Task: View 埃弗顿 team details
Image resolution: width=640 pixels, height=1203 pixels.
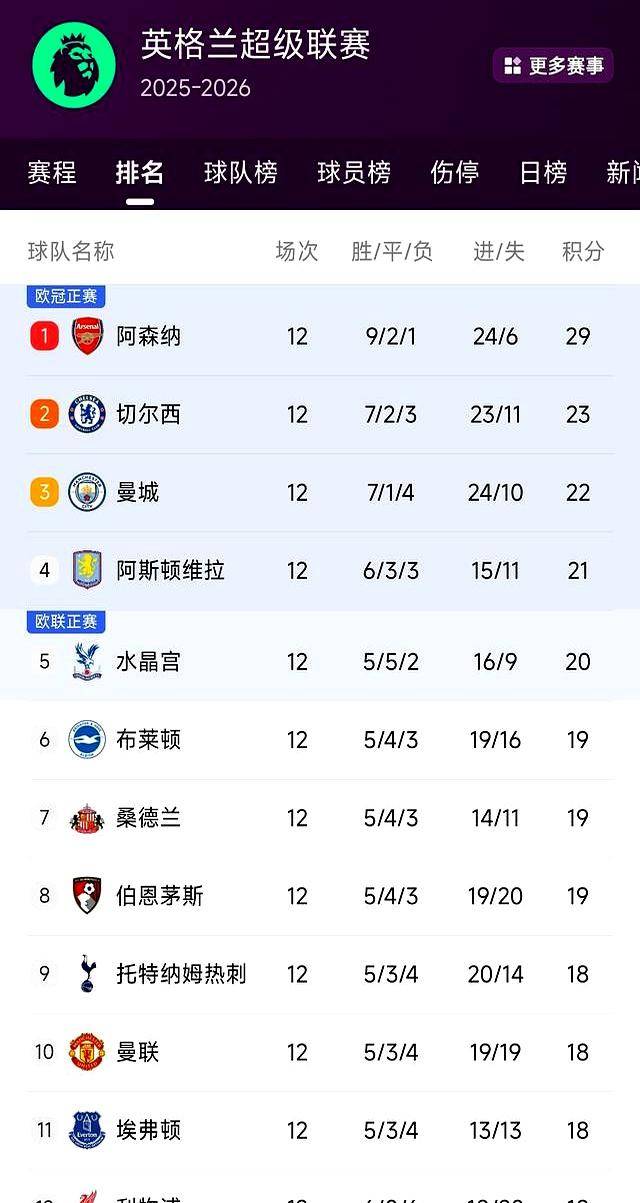Action: click(320, 1129)
